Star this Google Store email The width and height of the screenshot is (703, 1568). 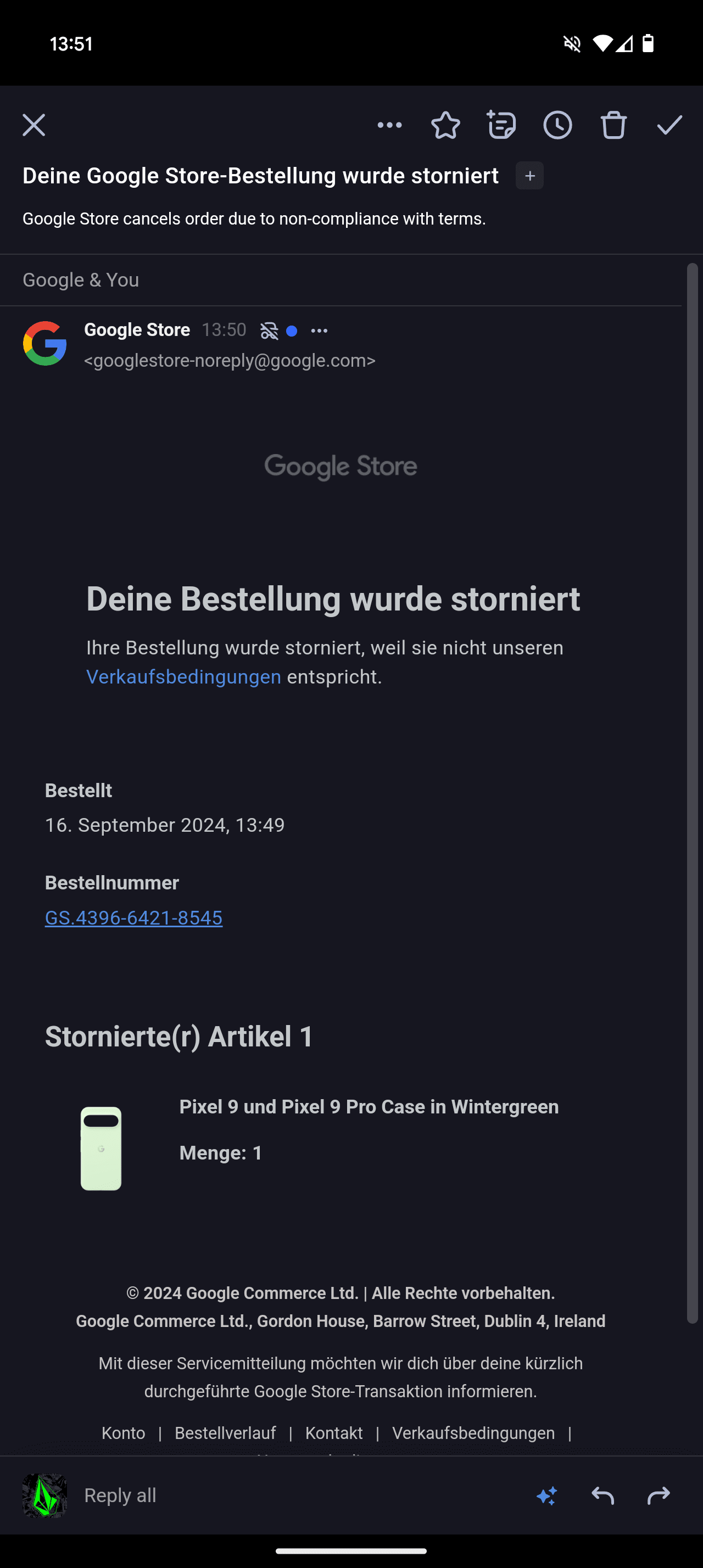445,125
